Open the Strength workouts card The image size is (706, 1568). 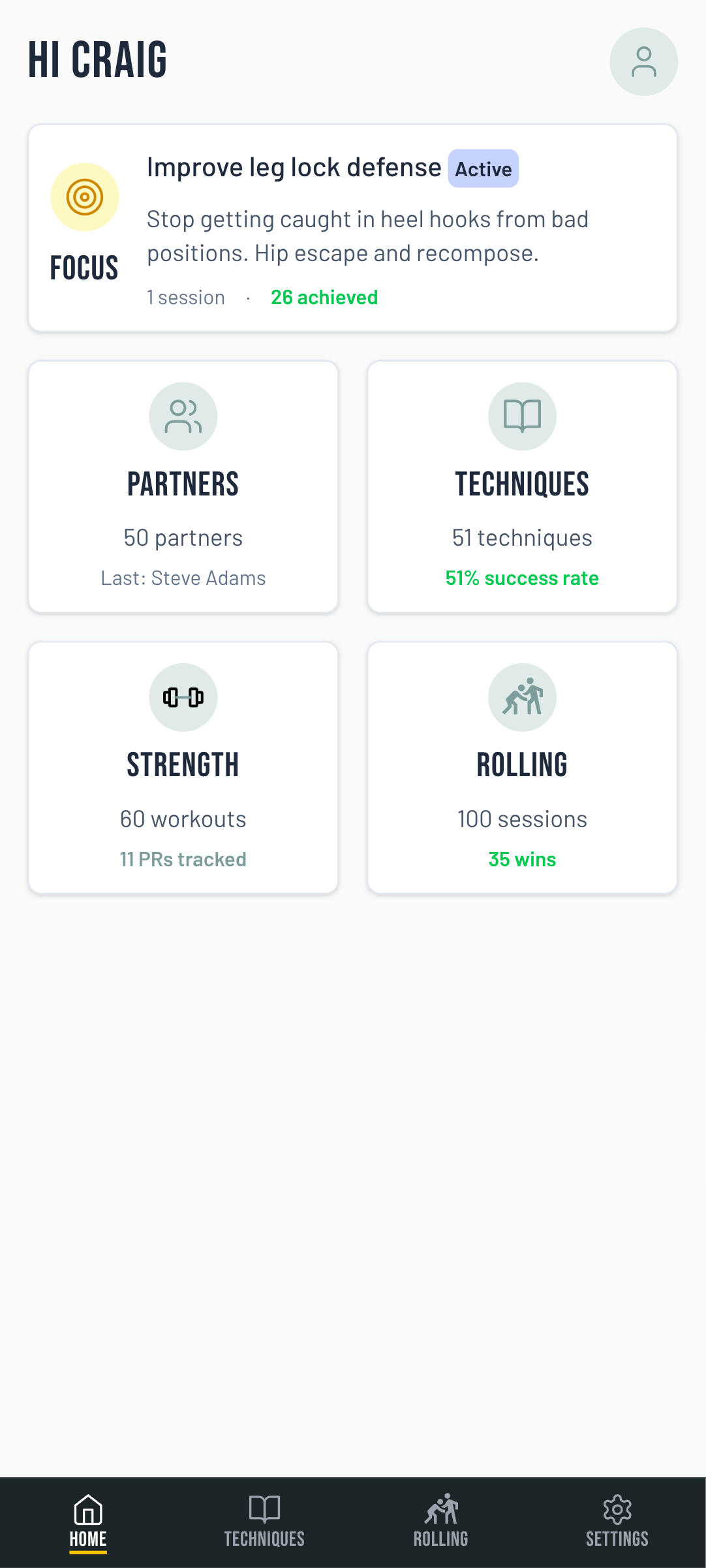tap(183, 768)
